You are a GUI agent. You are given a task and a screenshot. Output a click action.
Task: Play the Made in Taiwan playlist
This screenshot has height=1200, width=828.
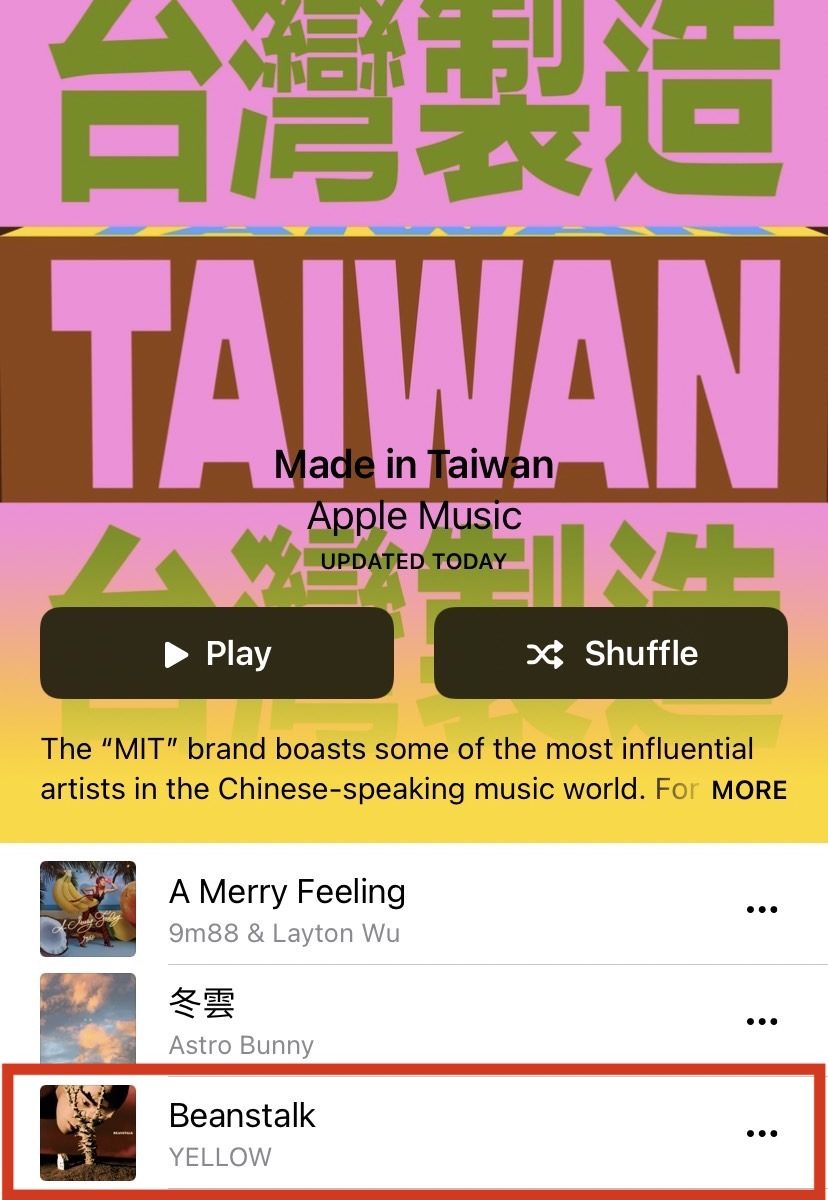click(x=216, y=653)
